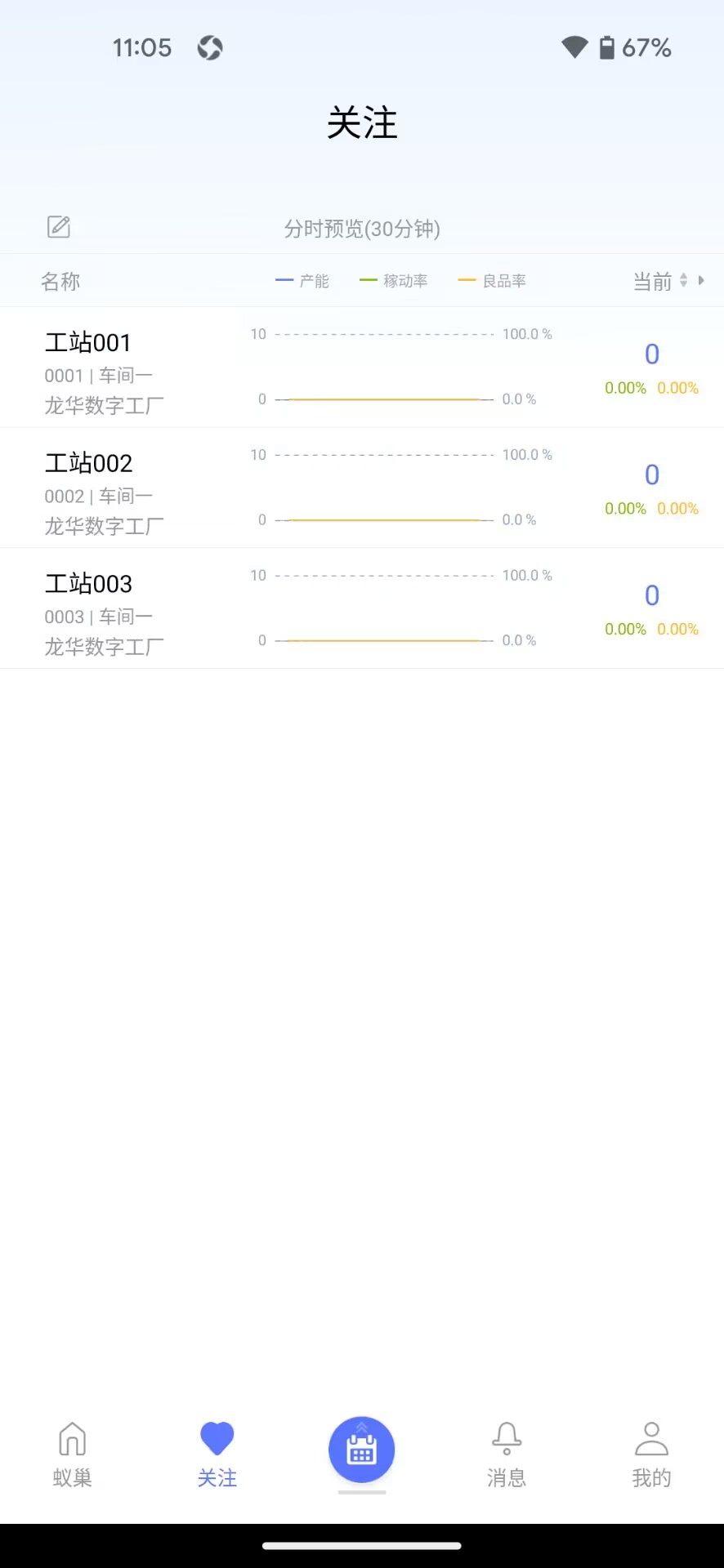The width and height of the screenshot is (724, 1568).
Task: Open the 分时预览(30分钟) interval selector
Action: 362,229
